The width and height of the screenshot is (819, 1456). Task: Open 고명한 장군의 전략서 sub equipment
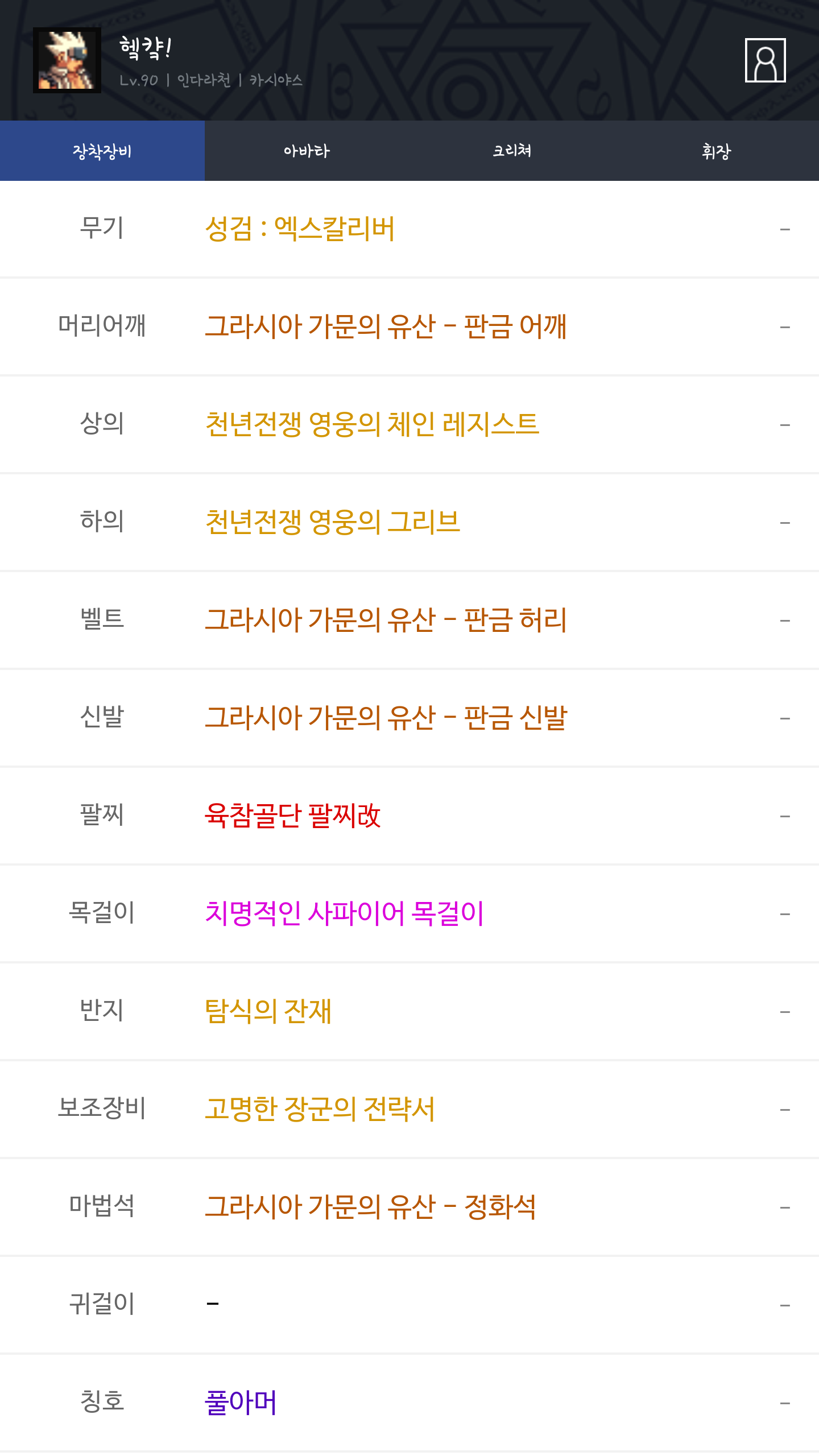(x=320, y=1109)
